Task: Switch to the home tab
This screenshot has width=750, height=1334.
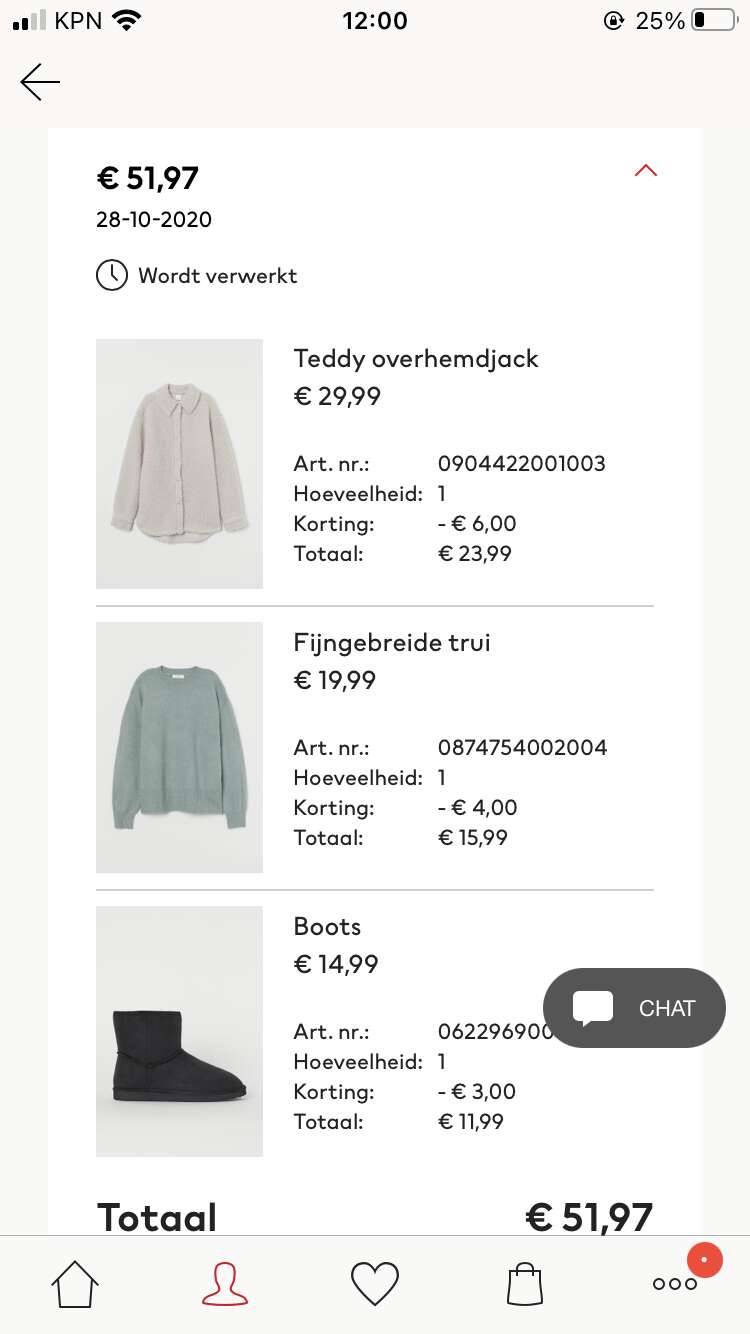Action: click(77, 1284)
